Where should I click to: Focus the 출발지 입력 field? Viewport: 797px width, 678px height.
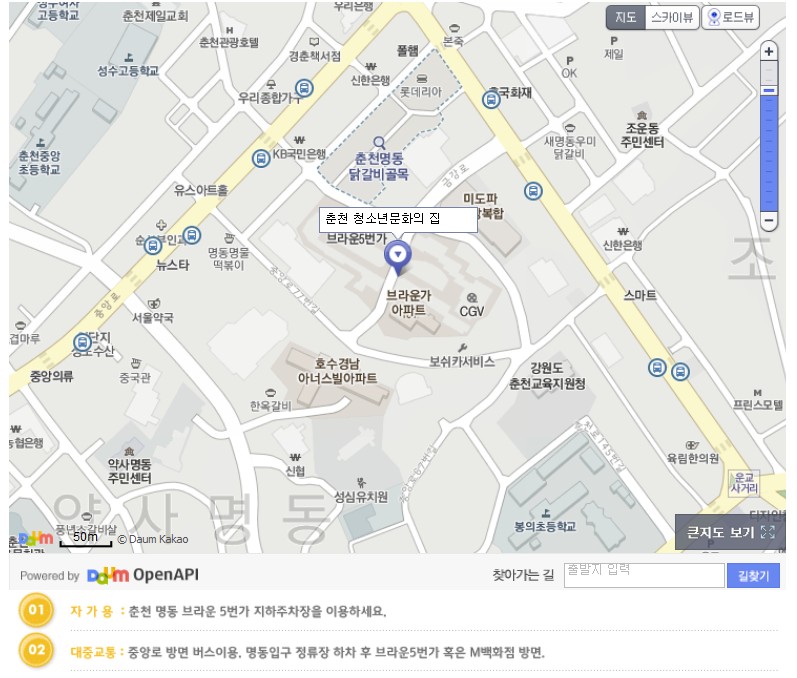click(643, 575)
